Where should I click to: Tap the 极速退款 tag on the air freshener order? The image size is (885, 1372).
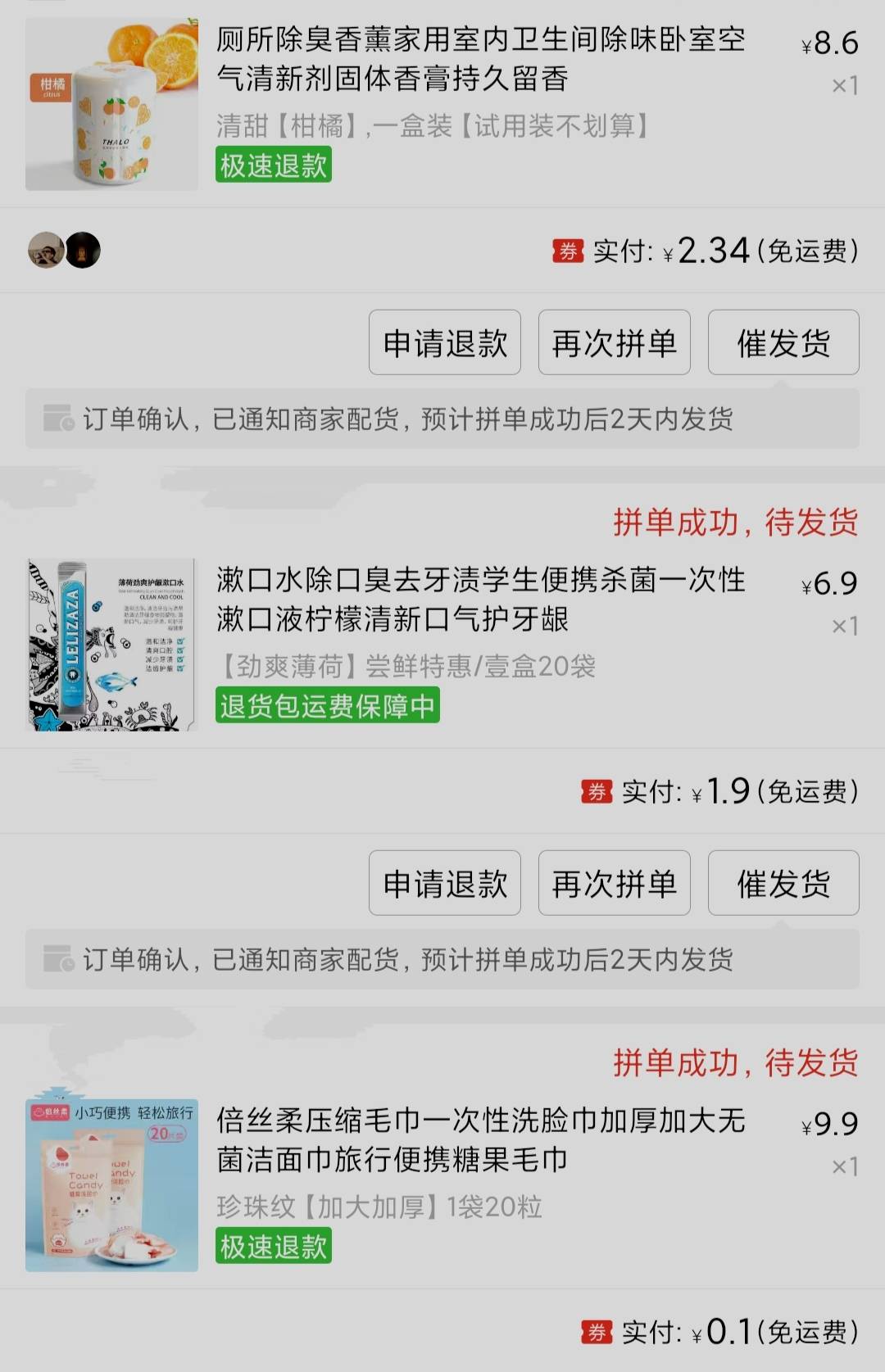tap(274, 164)
